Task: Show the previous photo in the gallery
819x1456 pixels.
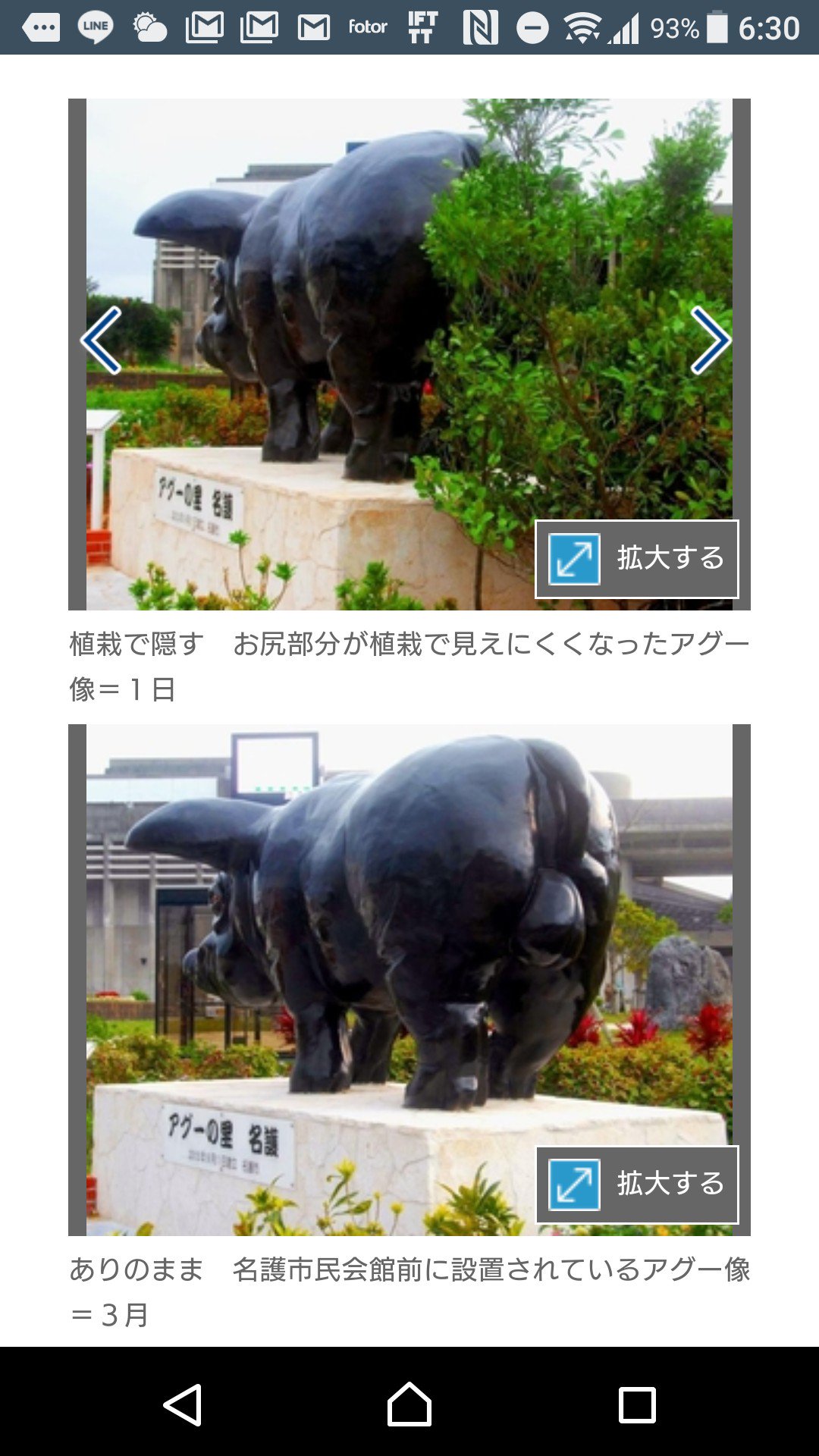Action: tap(102, 340)
